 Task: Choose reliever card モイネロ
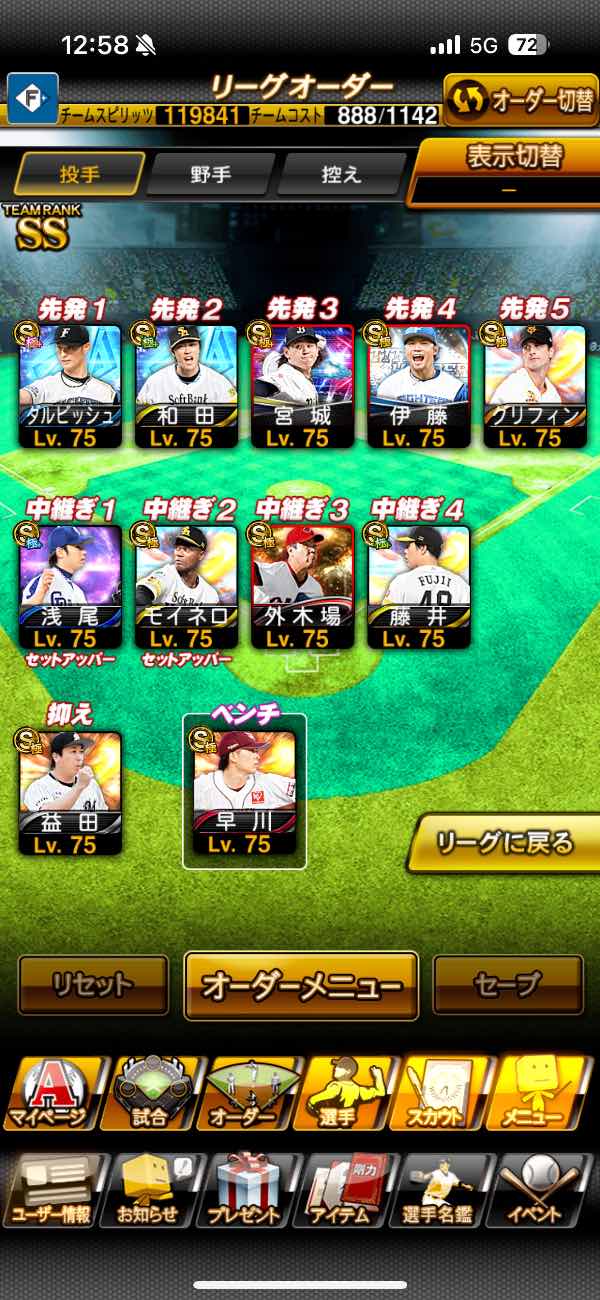tap(186, 587)
